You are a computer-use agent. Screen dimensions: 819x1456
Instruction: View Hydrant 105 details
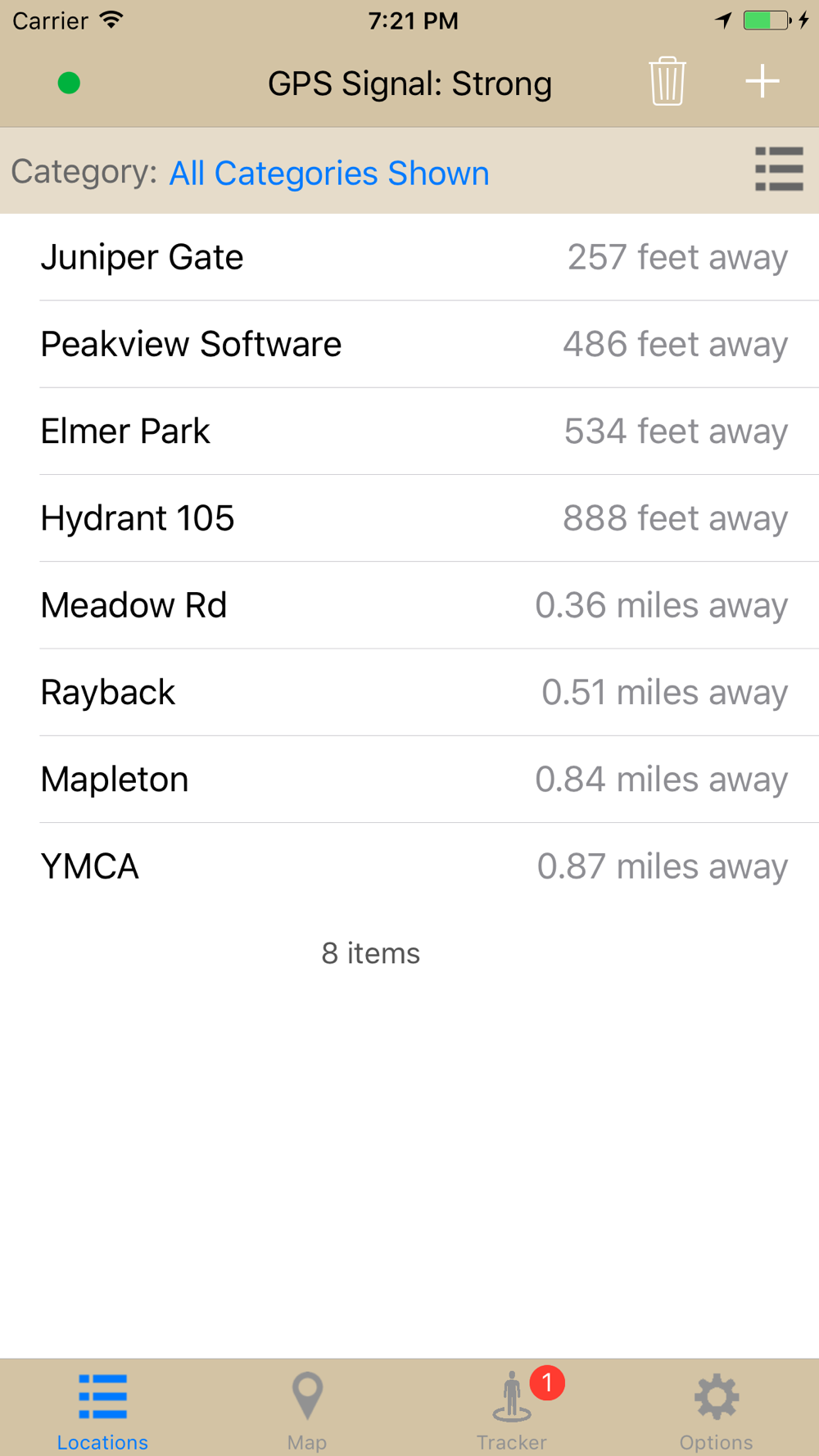[409, 518]
